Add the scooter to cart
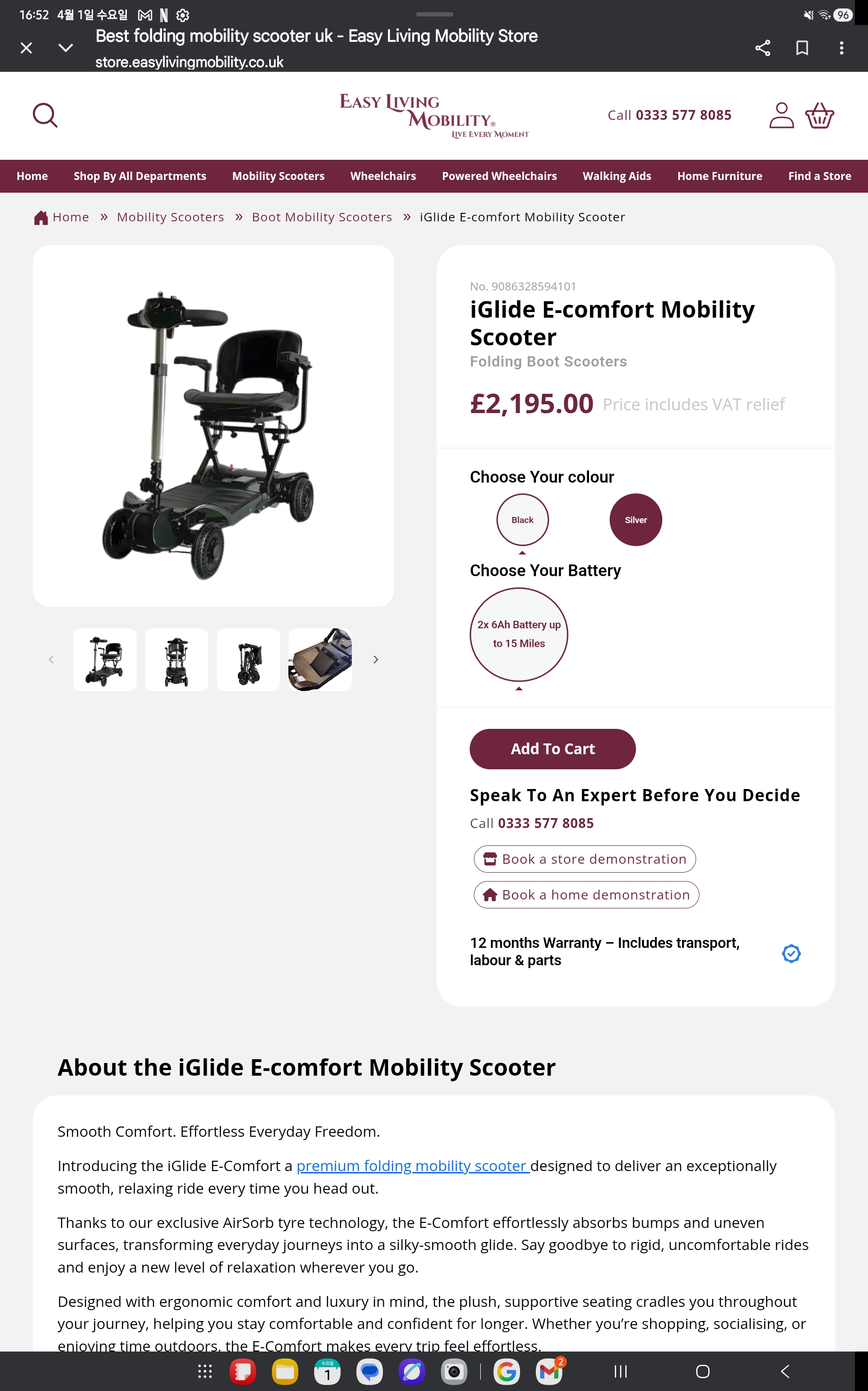The height and width of the screenshot is (1391, 868). point(552,749)
